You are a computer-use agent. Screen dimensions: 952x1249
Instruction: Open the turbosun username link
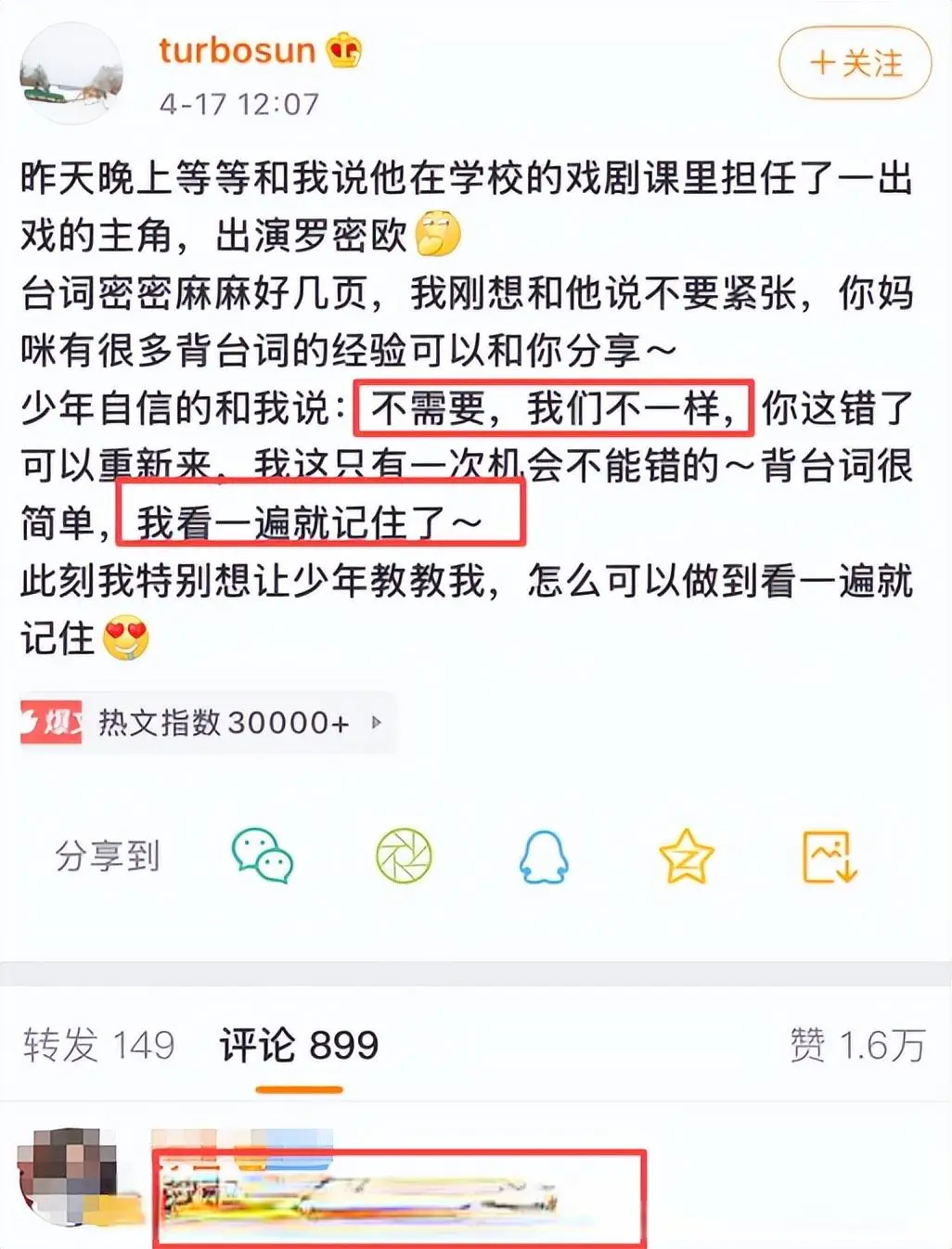(238, 50)
